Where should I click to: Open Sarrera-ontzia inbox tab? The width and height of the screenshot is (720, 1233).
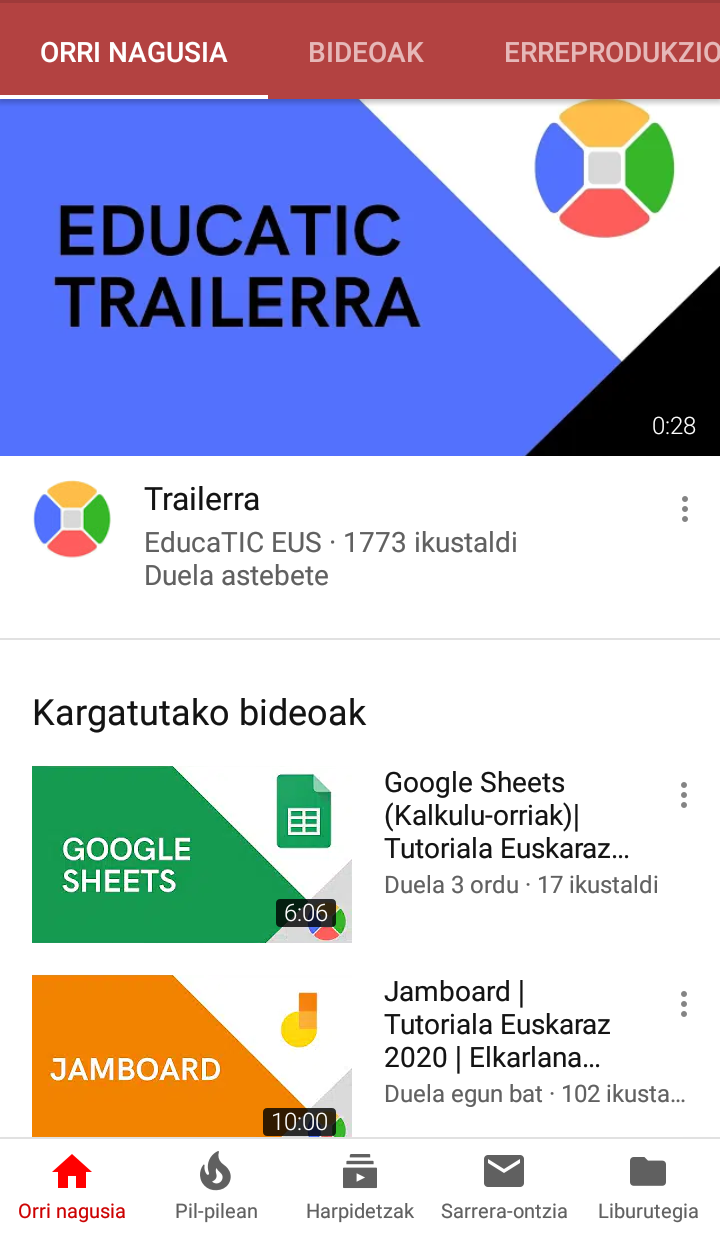[x=504, y=1185]
